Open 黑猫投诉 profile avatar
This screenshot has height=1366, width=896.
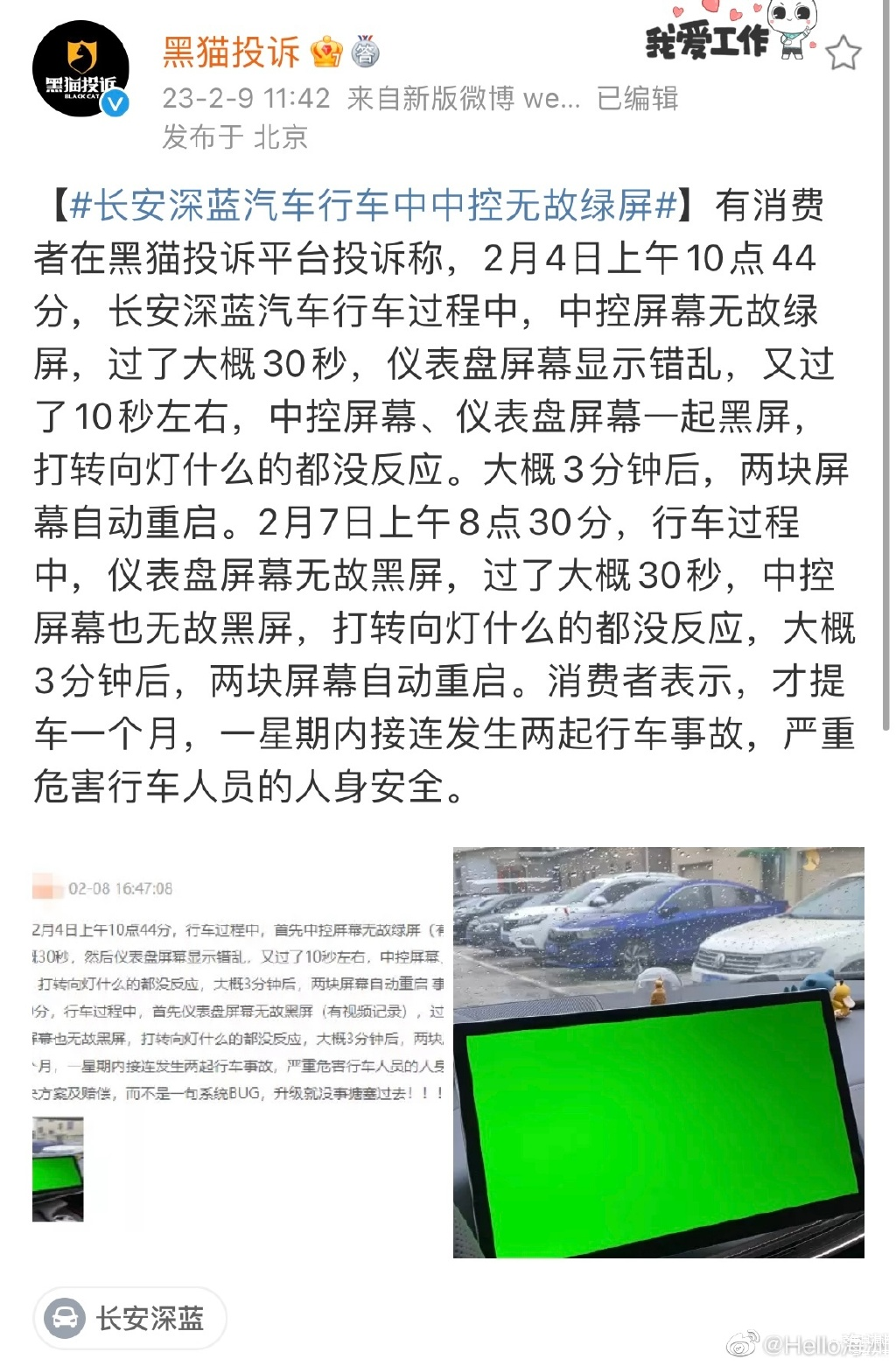[80, 70]
